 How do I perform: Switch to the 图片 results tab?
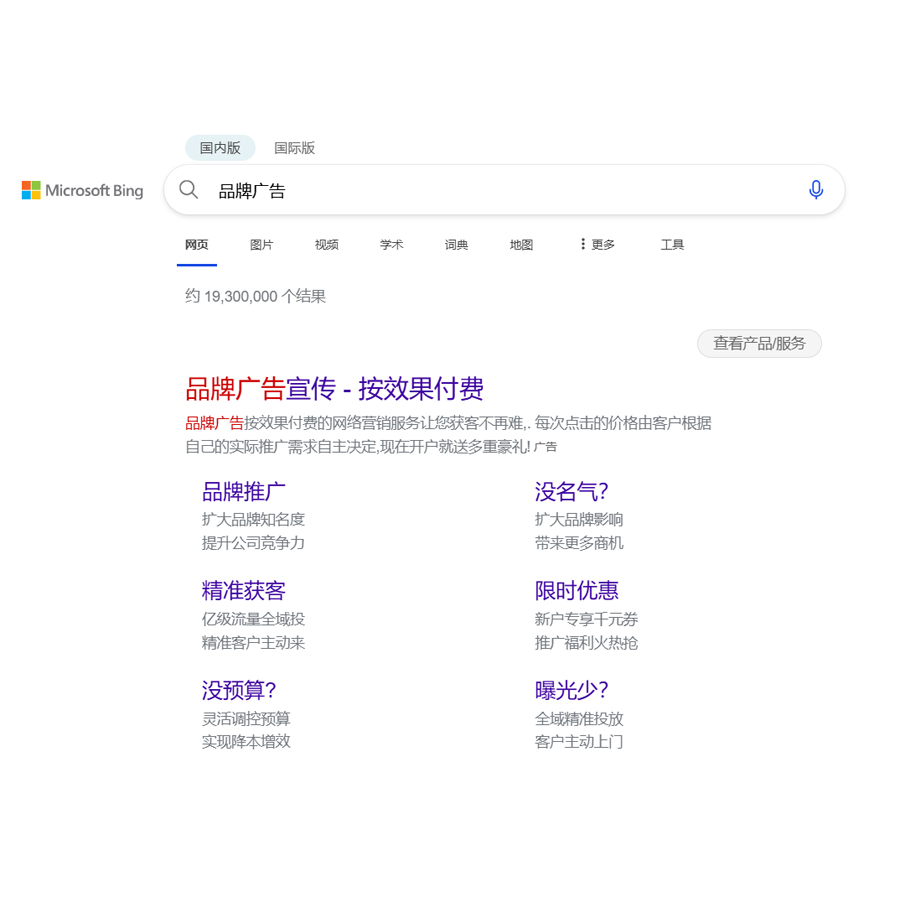(261, 245)
